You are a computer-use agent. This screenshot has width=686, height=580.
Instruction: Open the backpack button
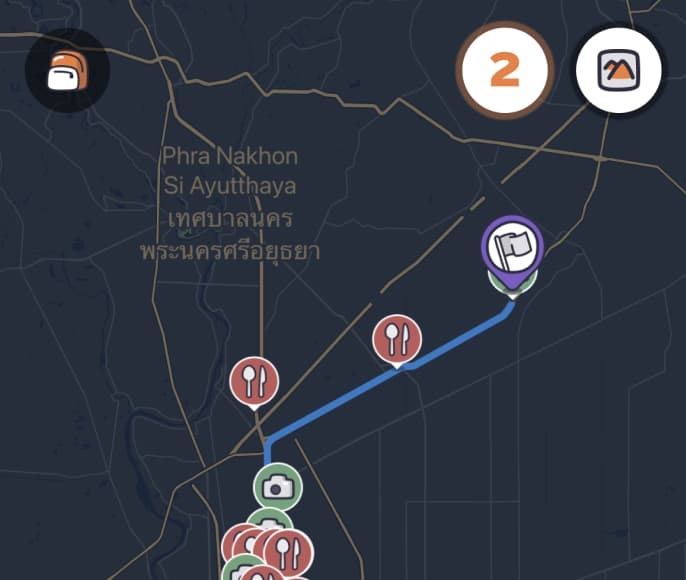(67, 71)
